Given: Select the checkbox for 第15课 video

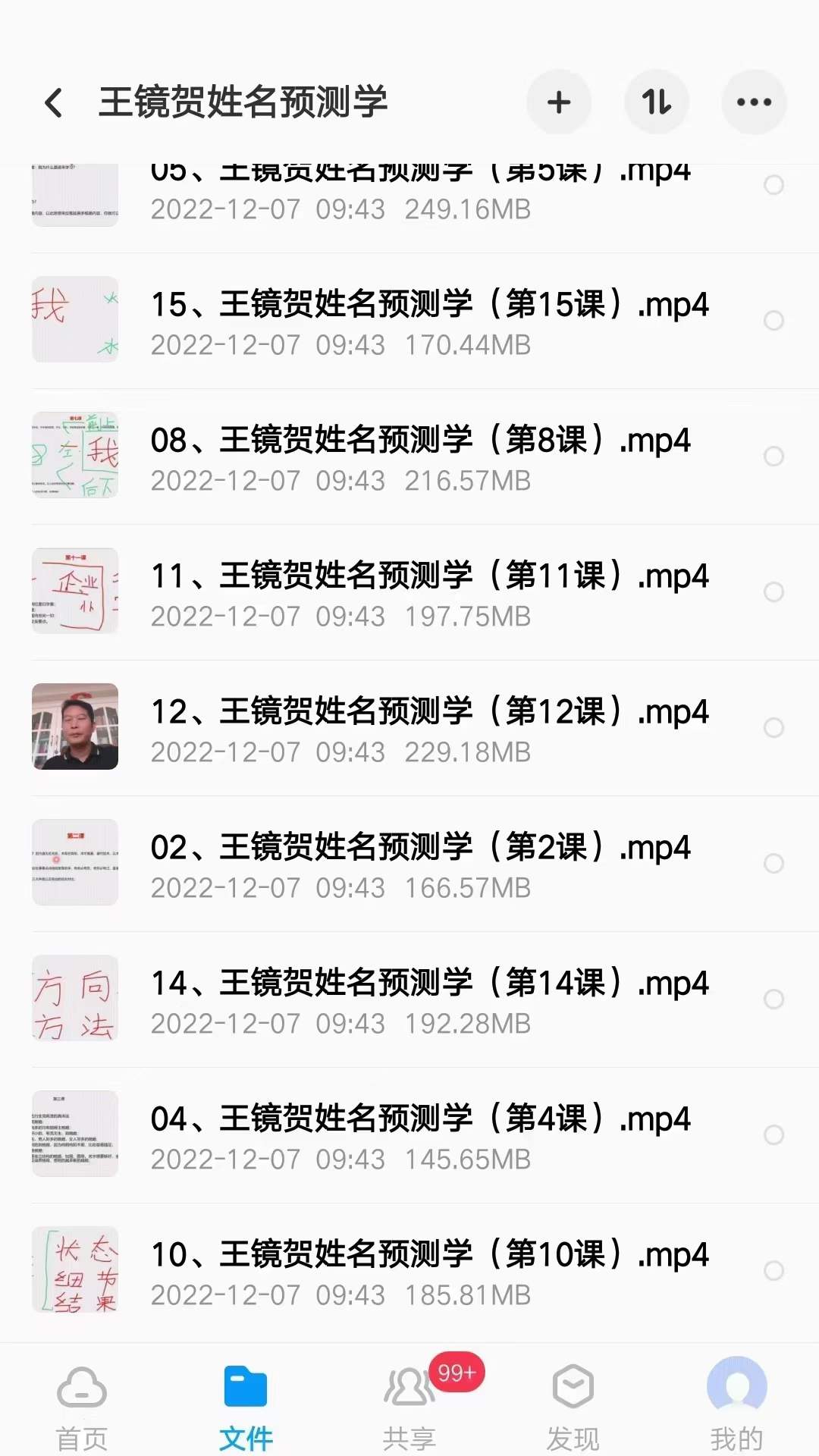Looking at the screenshot, I should (x=775, y=319).
